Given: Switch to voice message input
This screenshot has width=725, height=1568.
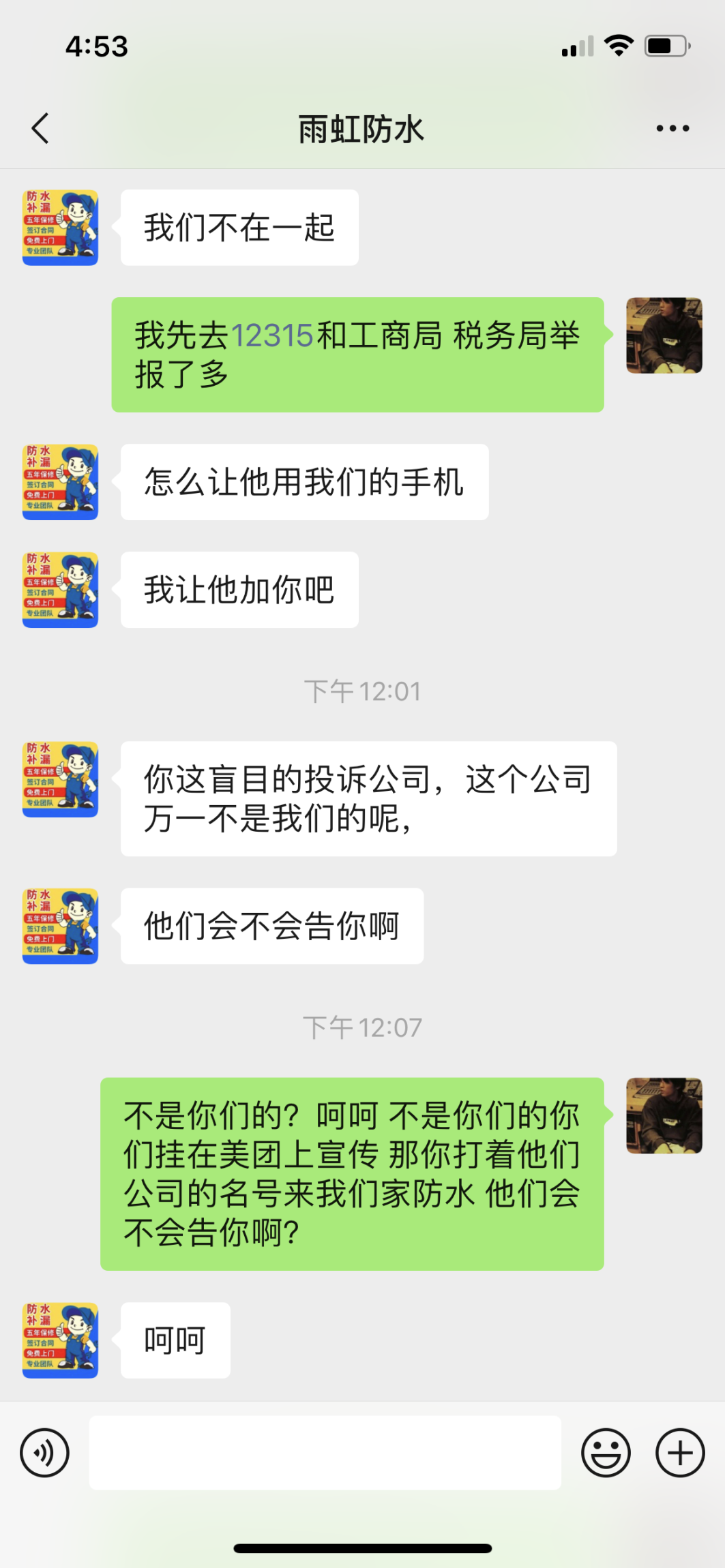Looking at the screenshot, I should tap(45, 1453).
